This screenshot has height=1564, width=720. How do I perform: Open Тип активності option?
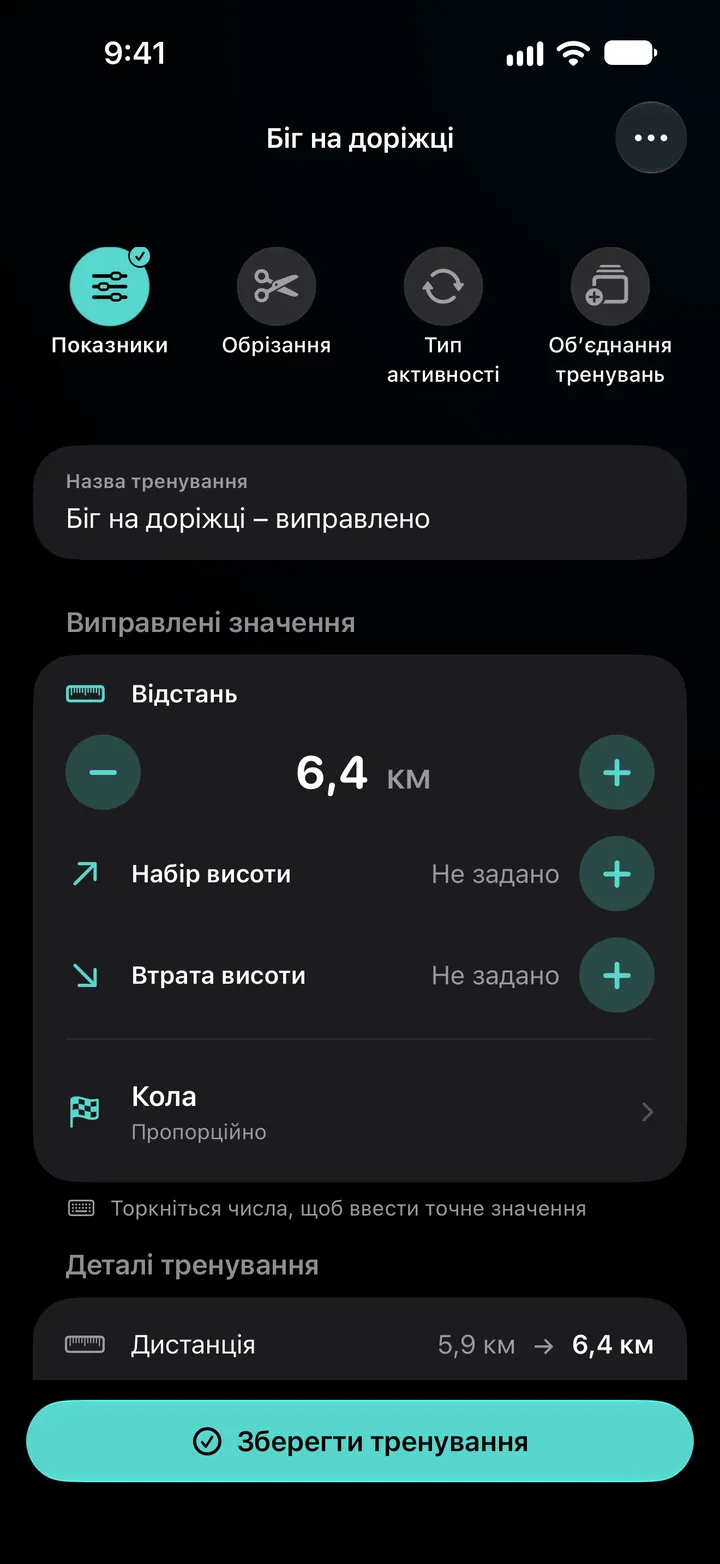coord(443,317)
